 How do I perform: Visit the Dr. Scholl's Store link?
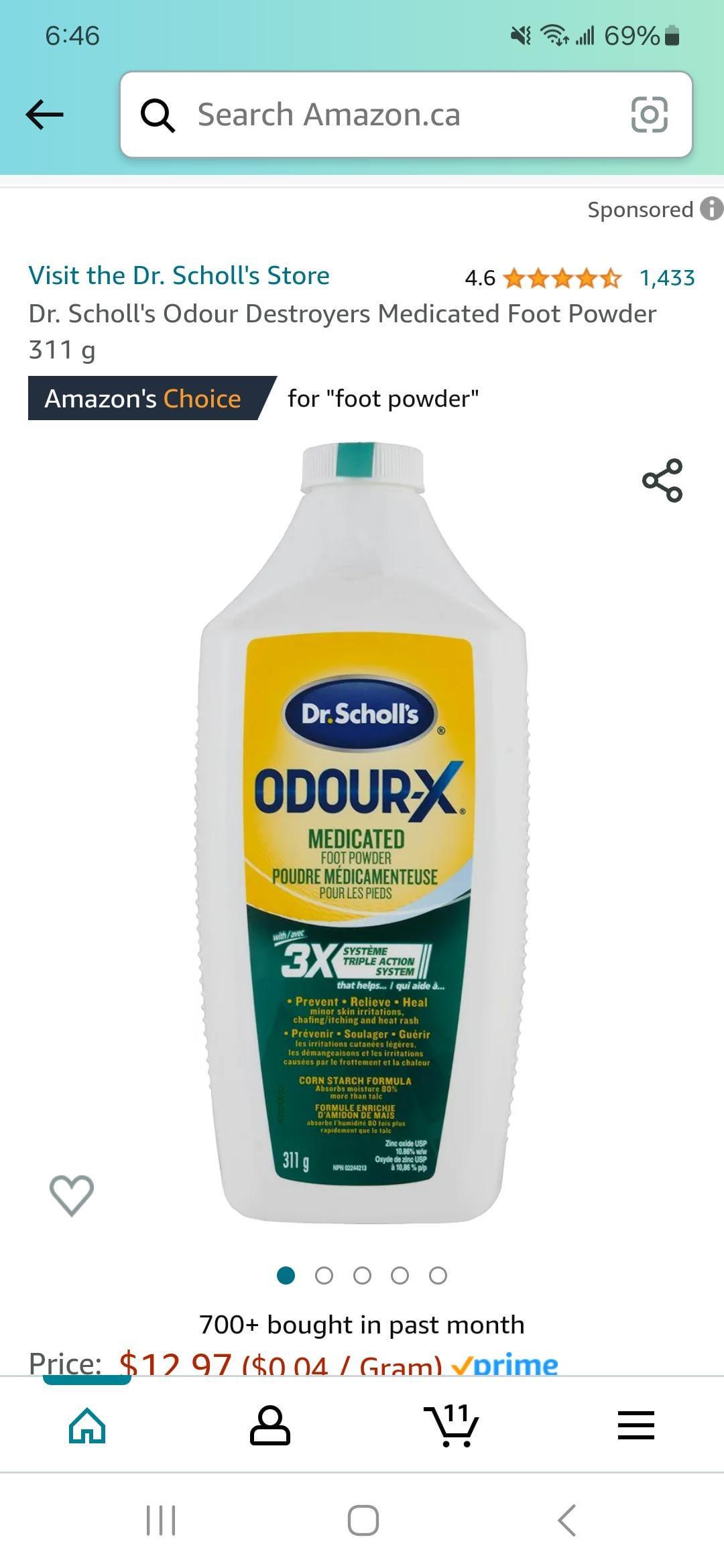point(179,275)
